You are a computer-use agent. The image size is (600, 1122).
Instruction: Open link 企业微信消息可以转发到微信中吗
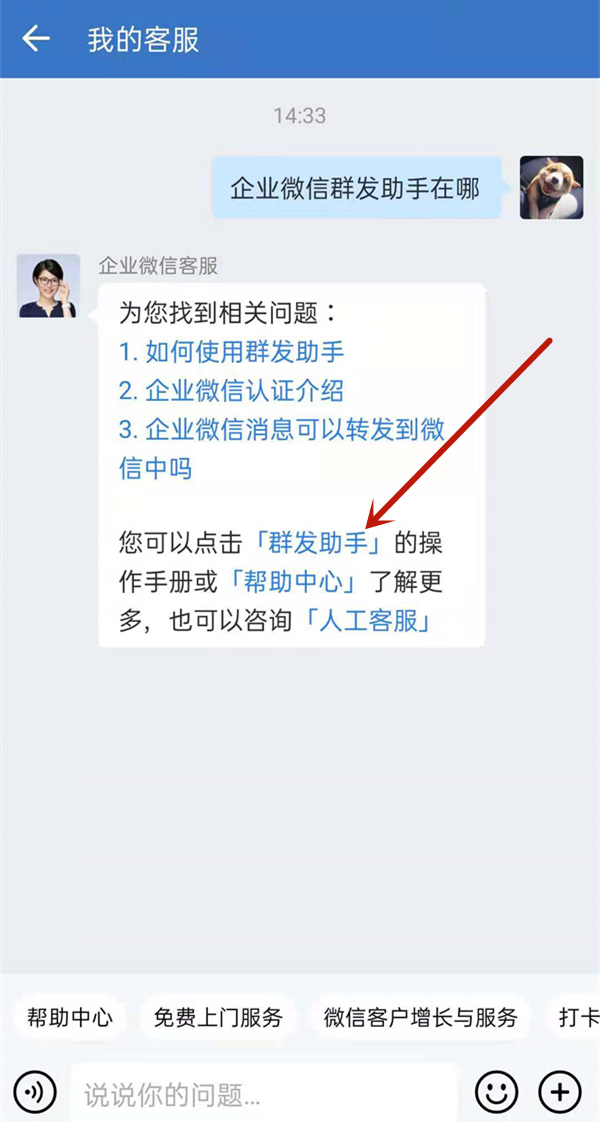[x=280, y=429]
